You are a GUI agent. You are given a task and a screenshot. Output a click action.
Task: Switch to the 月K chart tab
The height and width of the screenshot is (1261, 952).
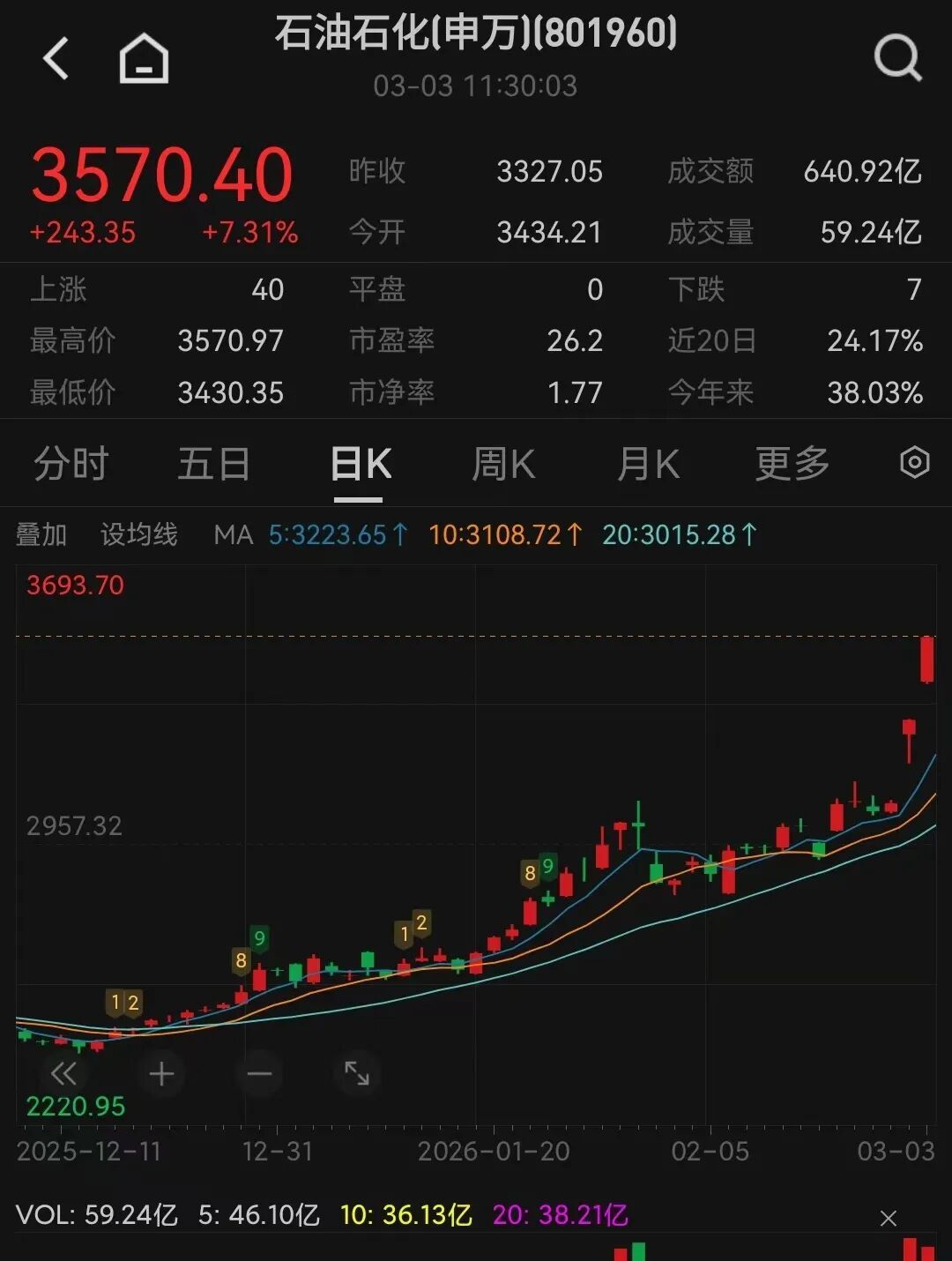(648, 464)
